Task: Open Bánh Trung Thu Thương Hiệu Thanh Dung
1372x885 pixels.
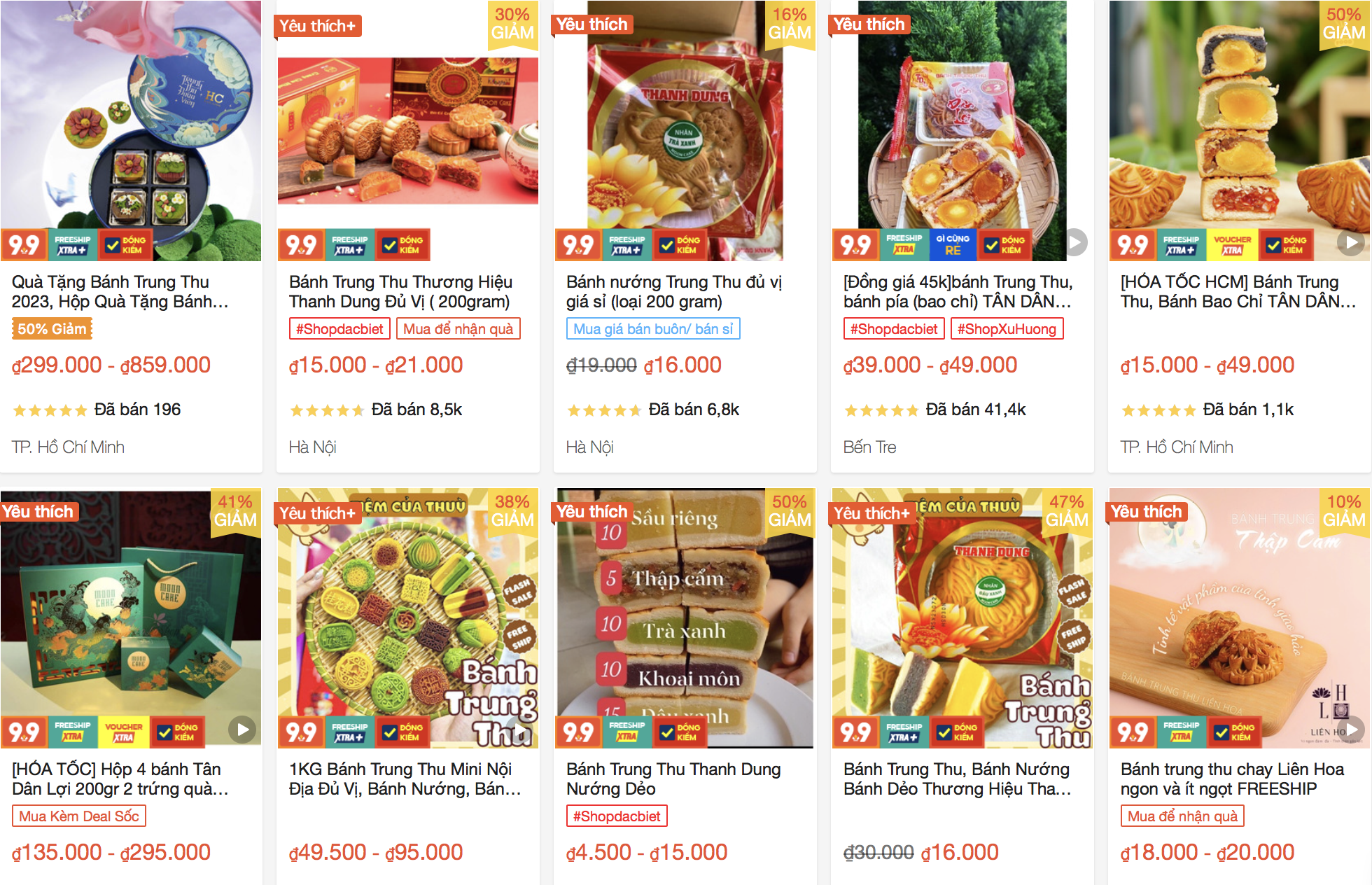Action: pos(400,291)
